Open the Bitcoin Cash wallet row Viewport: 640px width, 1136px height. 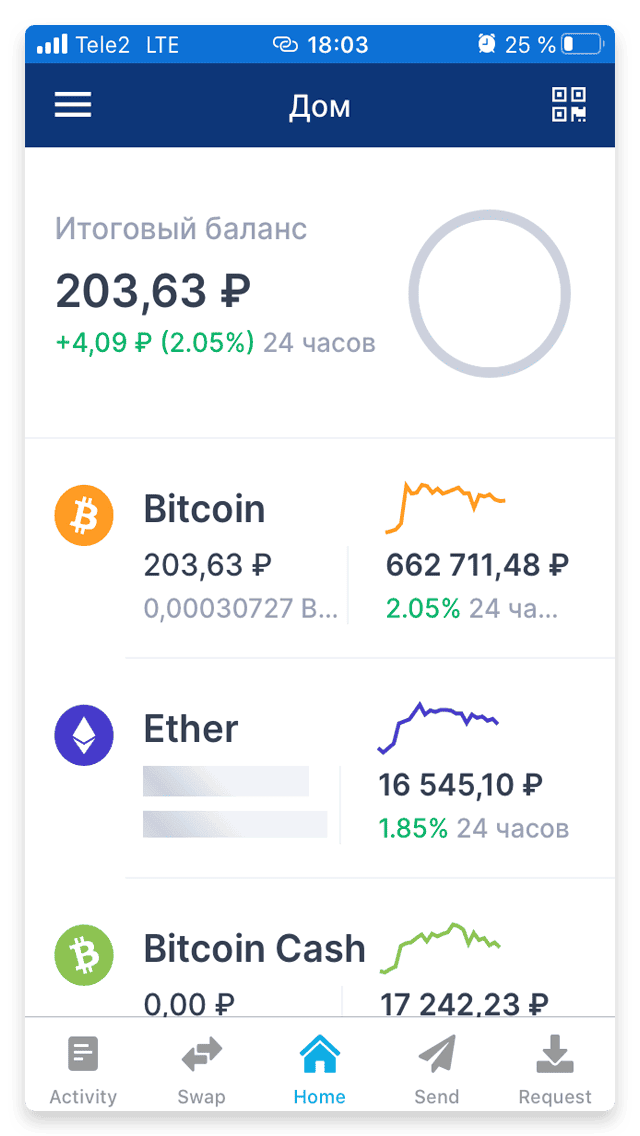[320, 948]
